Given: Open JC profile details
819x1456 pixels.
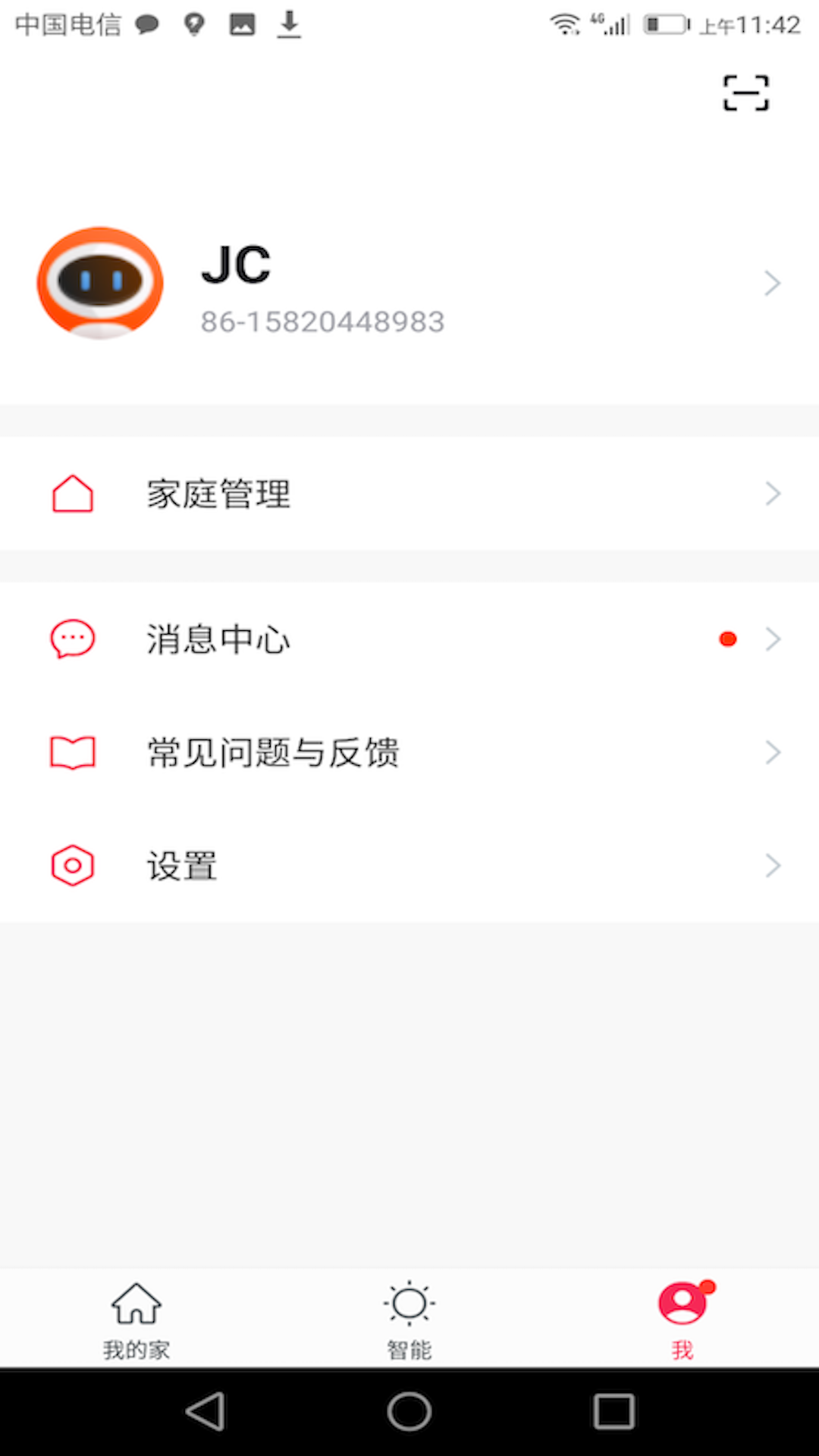Looking at the screenshot, I should [409, 284].
